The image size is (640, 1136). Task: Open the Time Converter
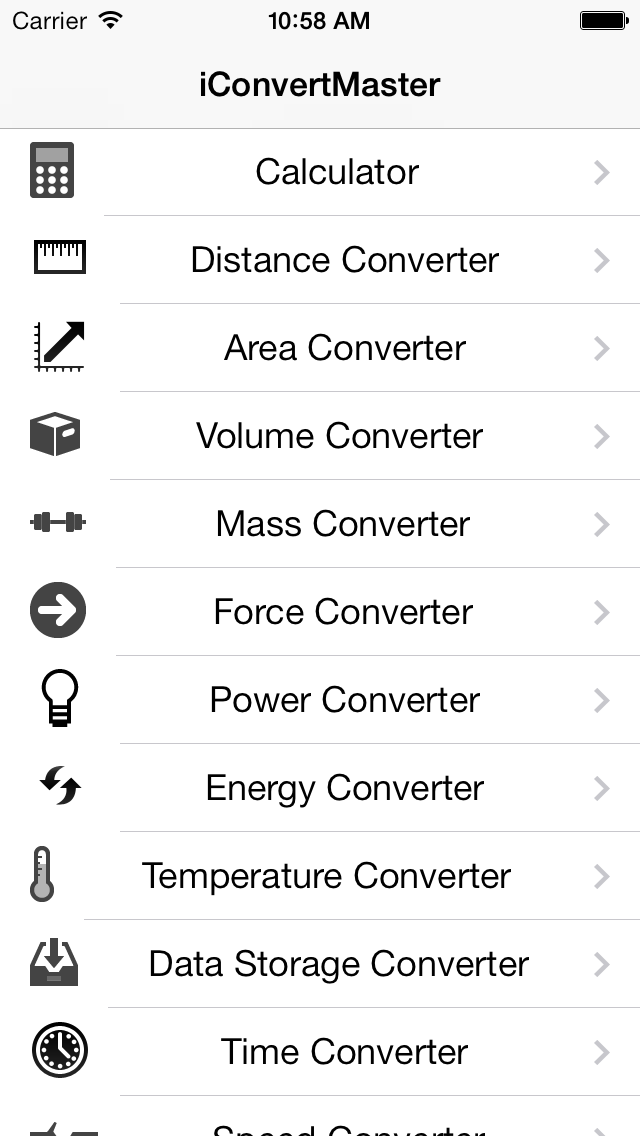320,1052
